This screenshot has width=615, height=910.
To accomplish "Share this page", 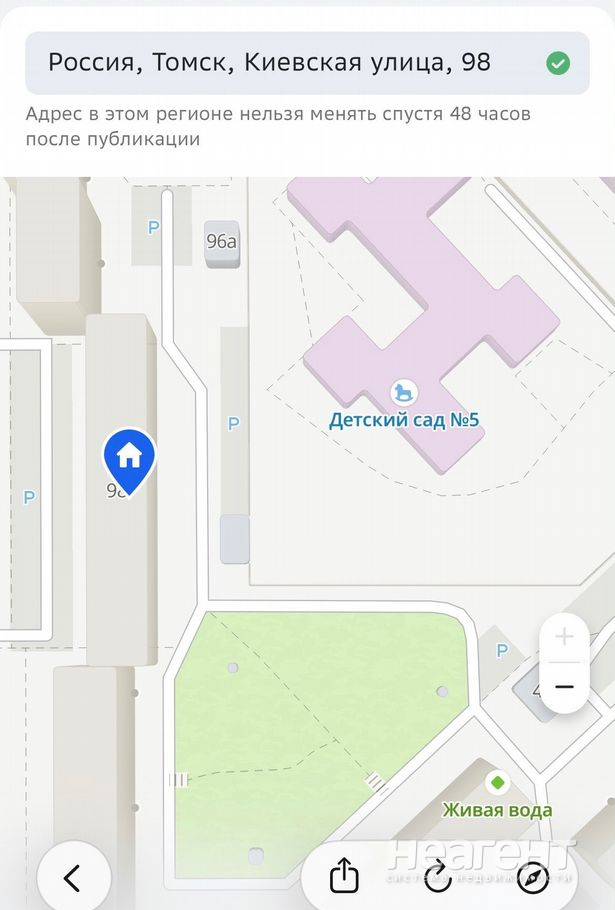I will point(343,875).
